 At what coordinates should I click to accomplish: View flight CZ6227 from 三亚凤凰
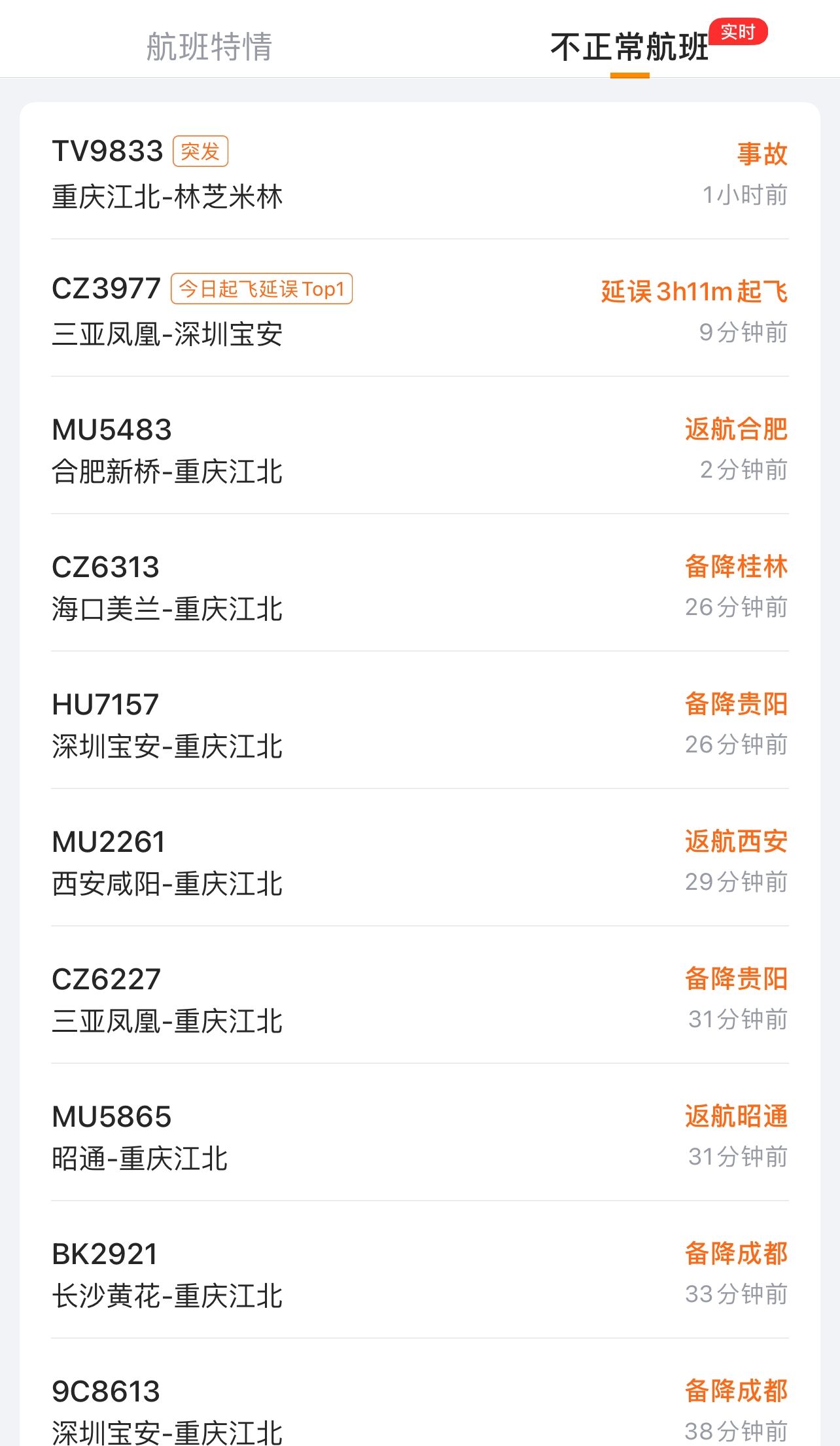[419, 999]
